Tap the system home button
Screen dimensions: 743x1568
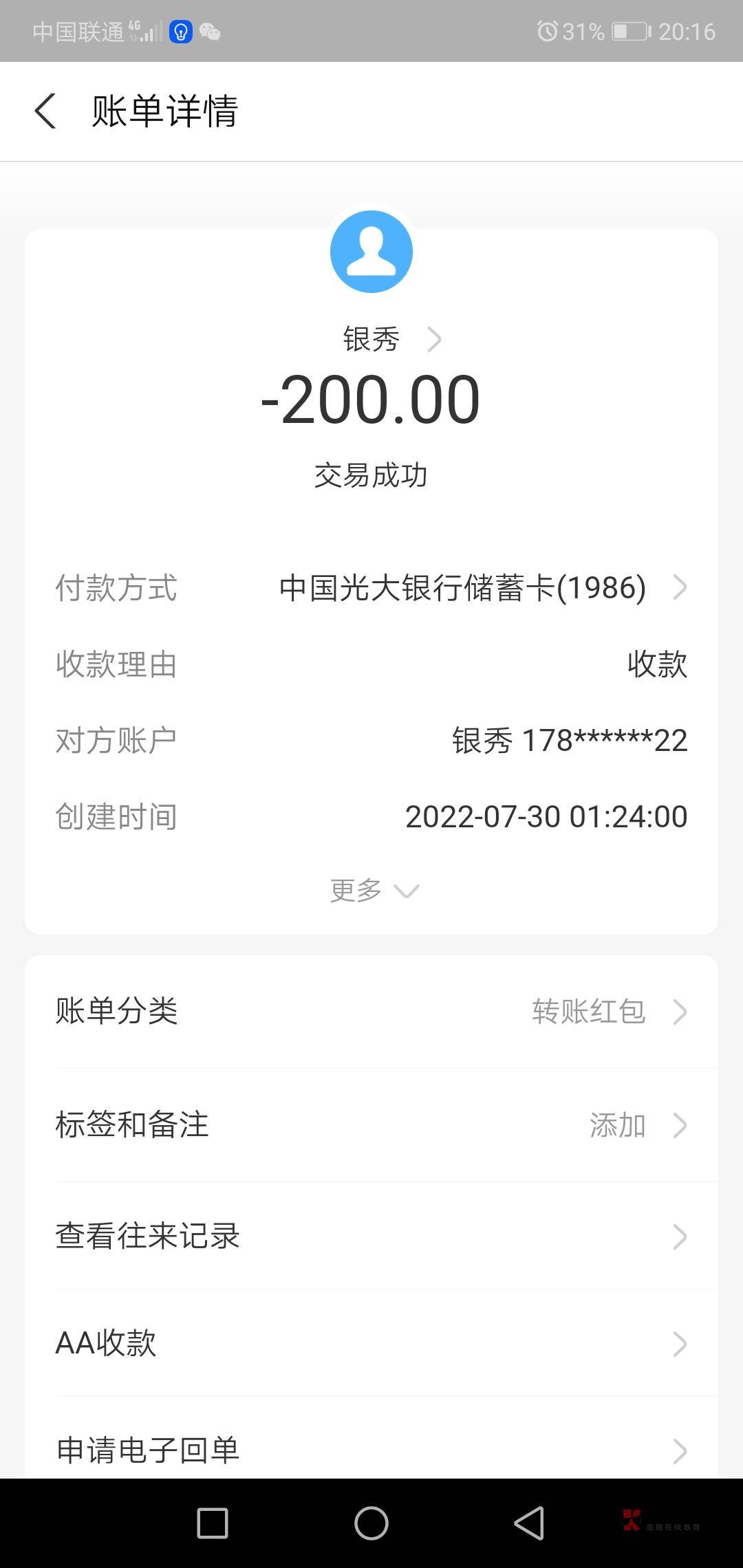(371, 1523)
